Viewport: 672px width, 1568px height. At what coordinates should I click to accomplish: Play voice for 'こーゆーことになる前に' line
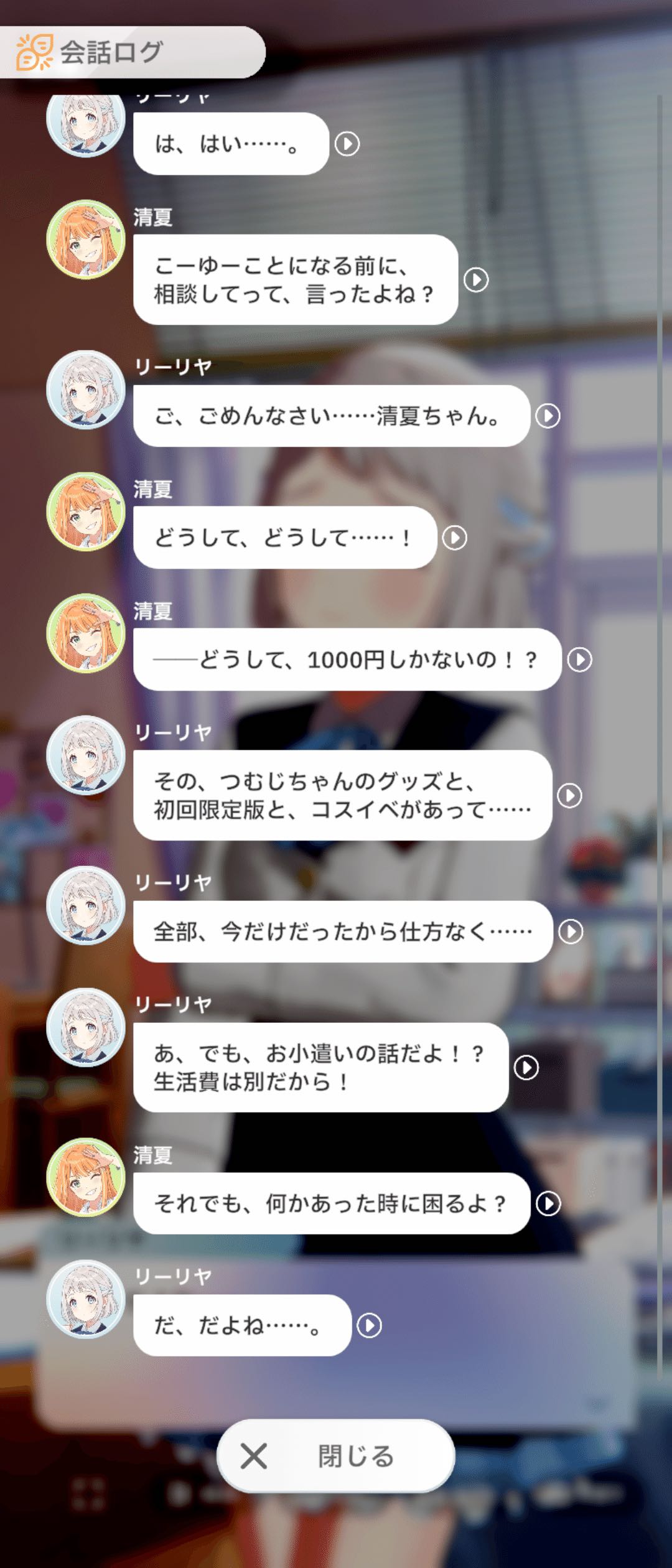476,279
